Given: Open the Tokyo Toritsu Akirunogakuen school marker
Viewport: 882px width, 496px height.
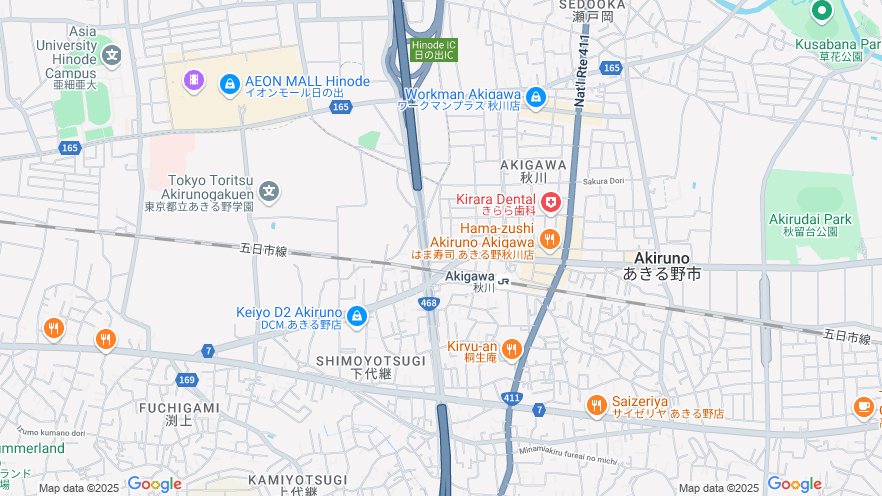Looking at the screenshot, I should click(268, 190).
